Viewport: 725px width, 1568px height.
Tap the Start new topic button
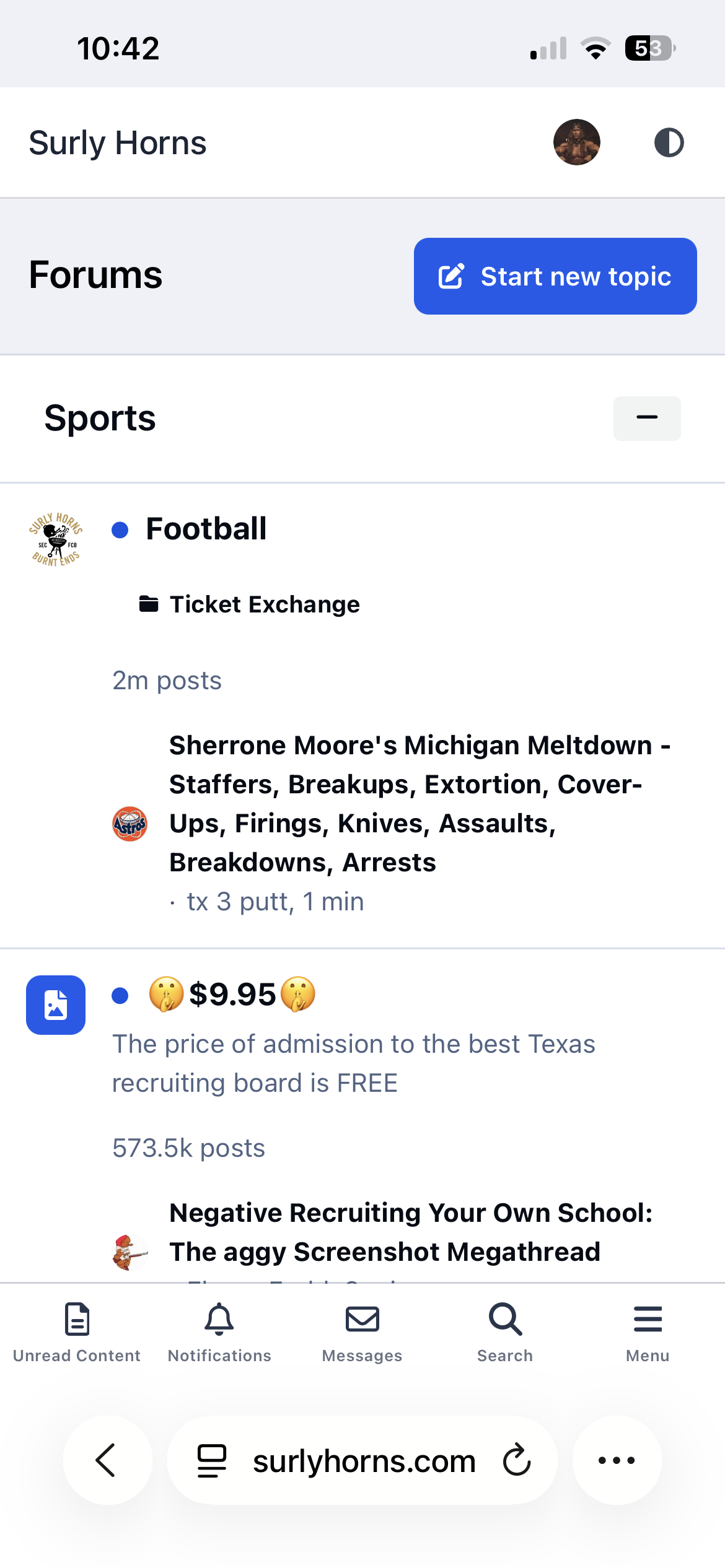point(555,276)
